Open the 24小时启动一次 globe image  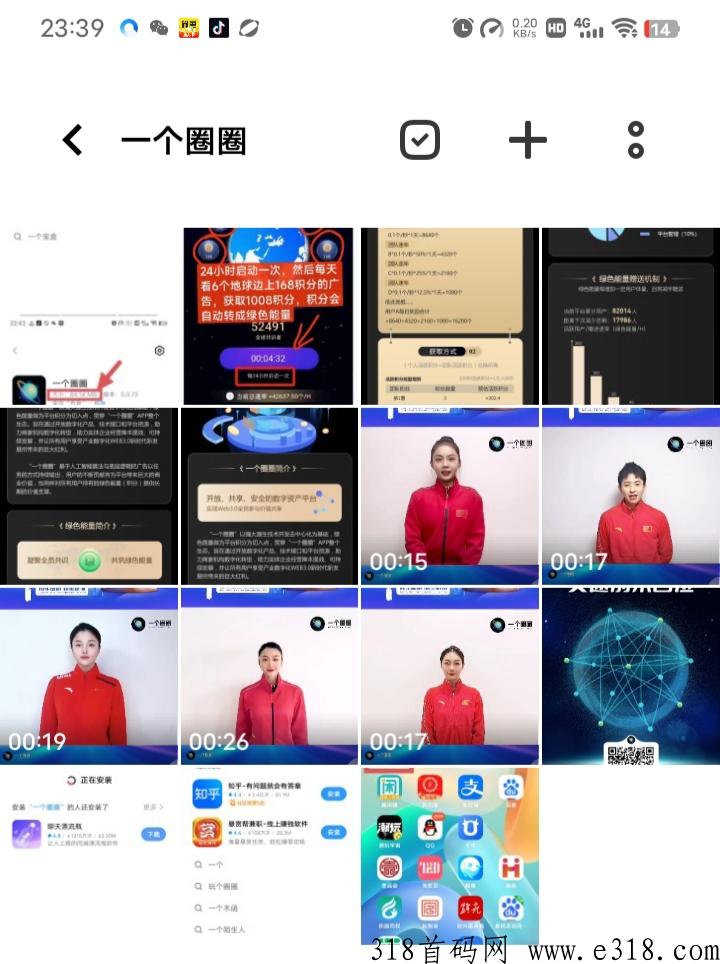point(268,316)
